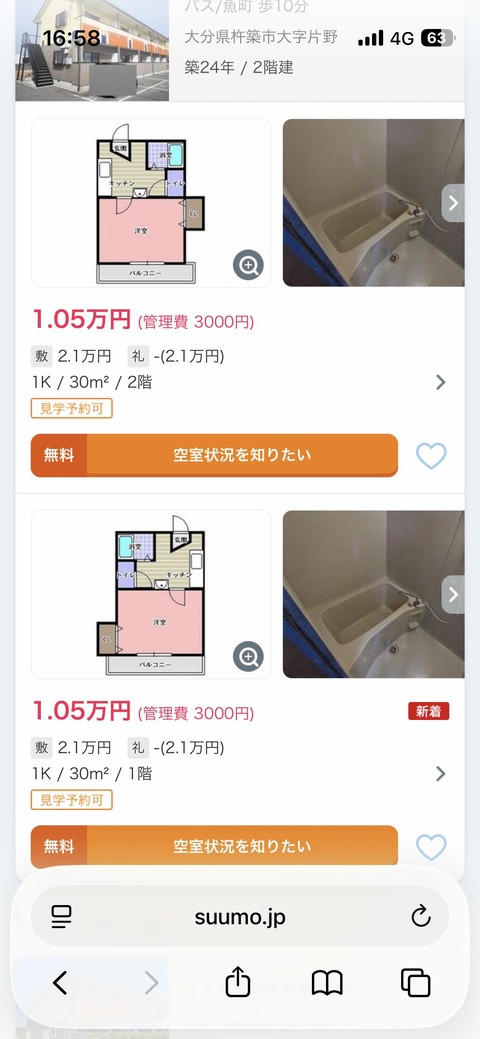Viewport: 480px width, 1039px height.
Task: Open the bathroom photo of the 1階 listing
Action: click(x=373, y=594)
